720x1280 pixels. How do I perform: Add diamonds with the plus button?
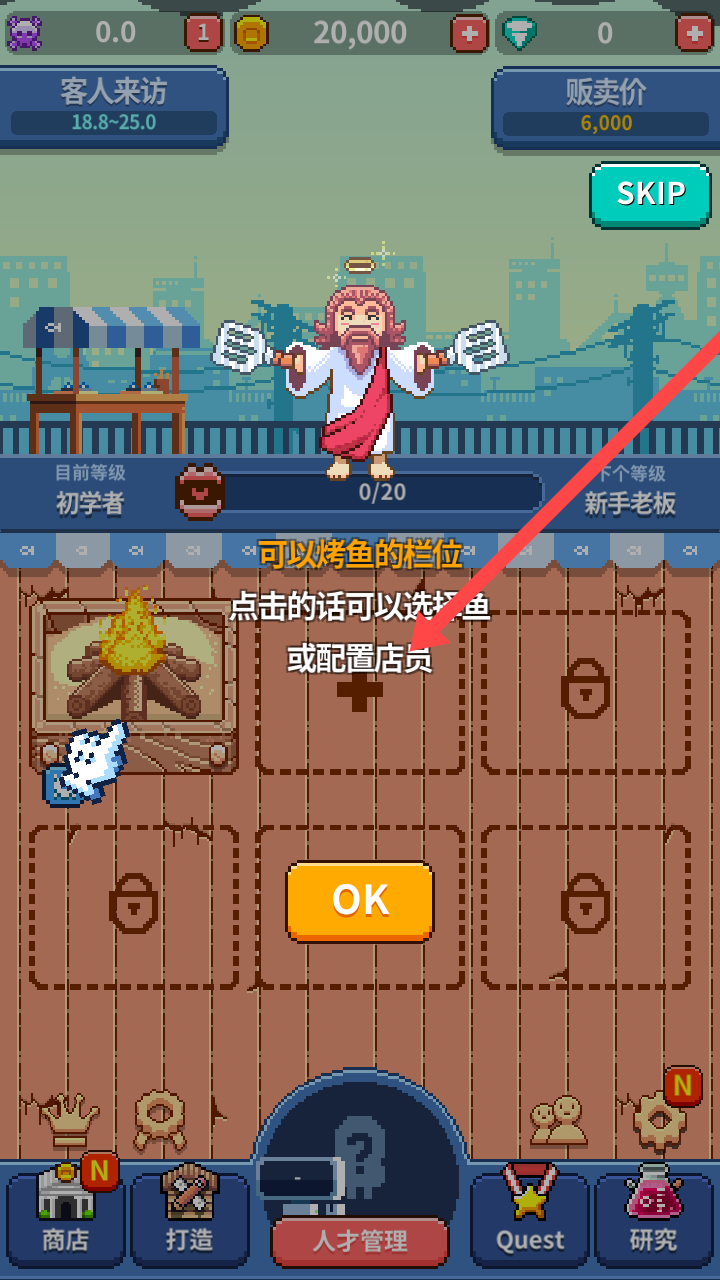pos(694,34)
